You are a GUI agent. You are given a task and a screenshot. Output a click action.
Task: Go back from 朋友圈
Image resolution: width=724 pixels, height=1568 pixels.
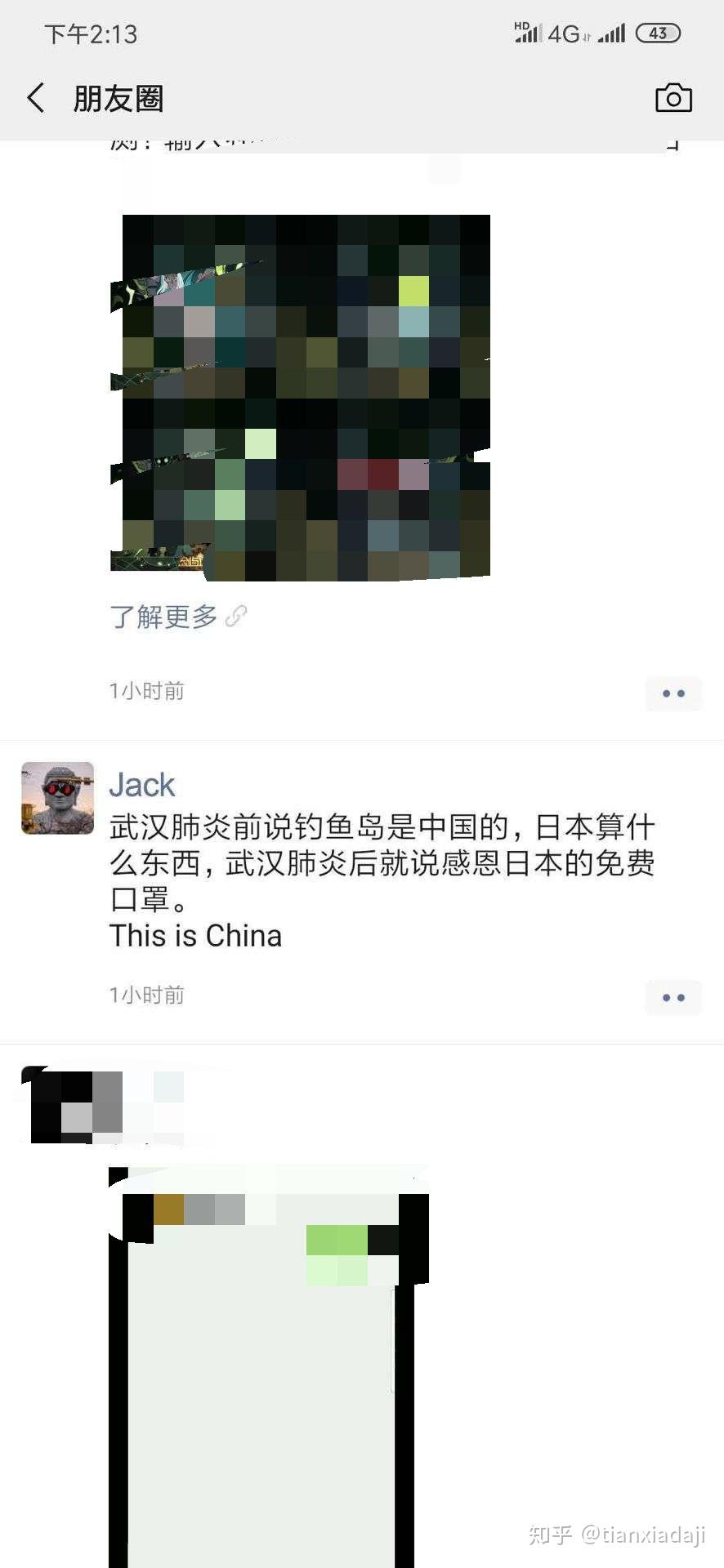click(36, 98)
